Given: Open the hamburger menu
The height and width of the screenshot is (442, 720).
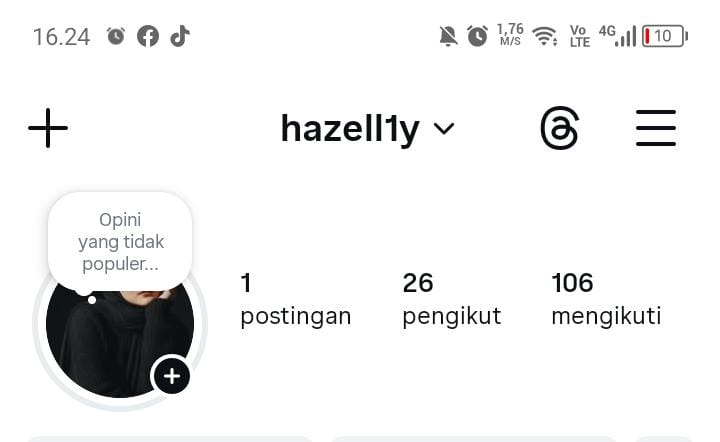Looking at the screenshot, I should tap(656, 129).
